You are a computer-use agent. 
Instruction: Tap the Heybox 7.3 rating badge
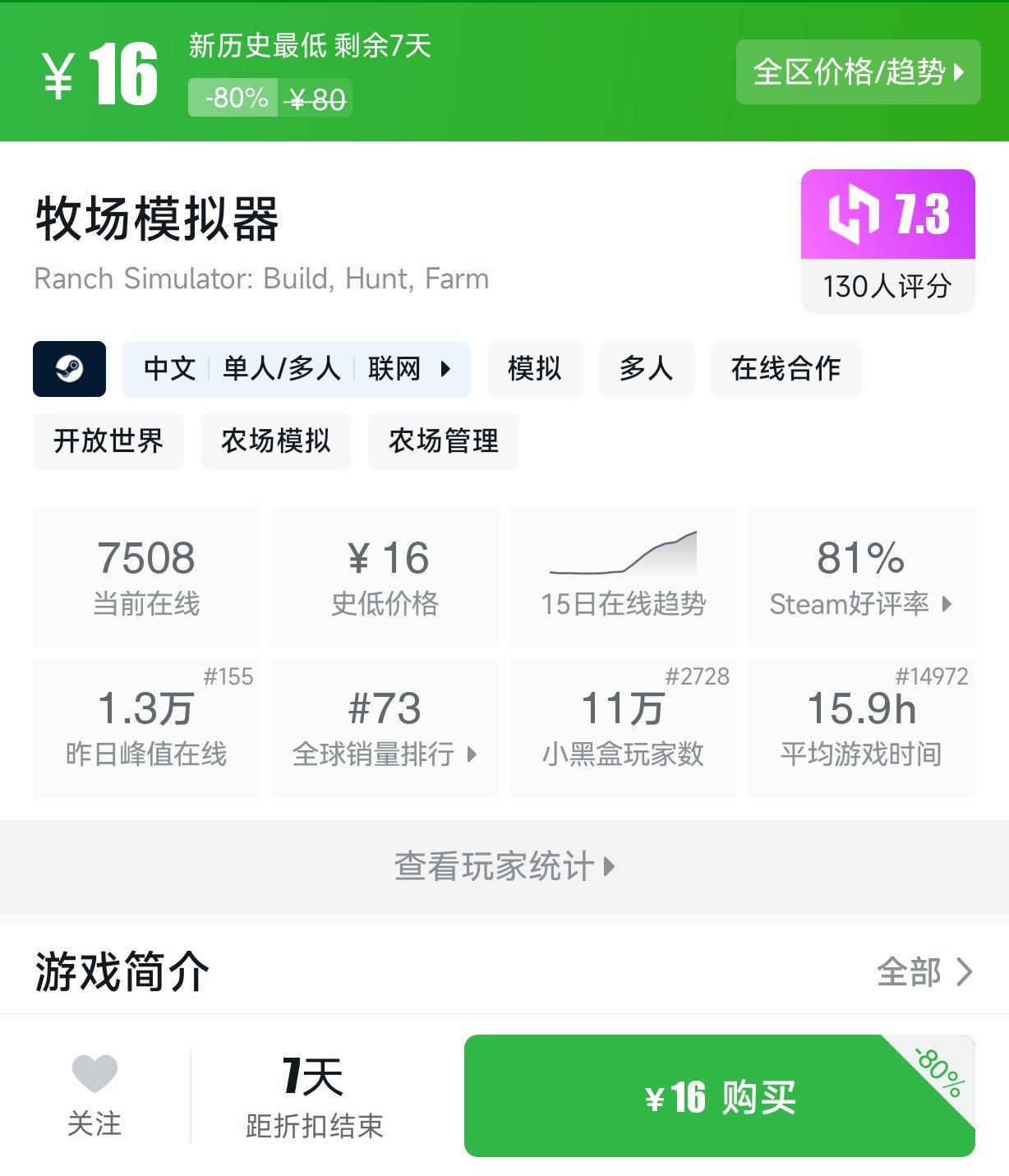(x=887, y=216)
